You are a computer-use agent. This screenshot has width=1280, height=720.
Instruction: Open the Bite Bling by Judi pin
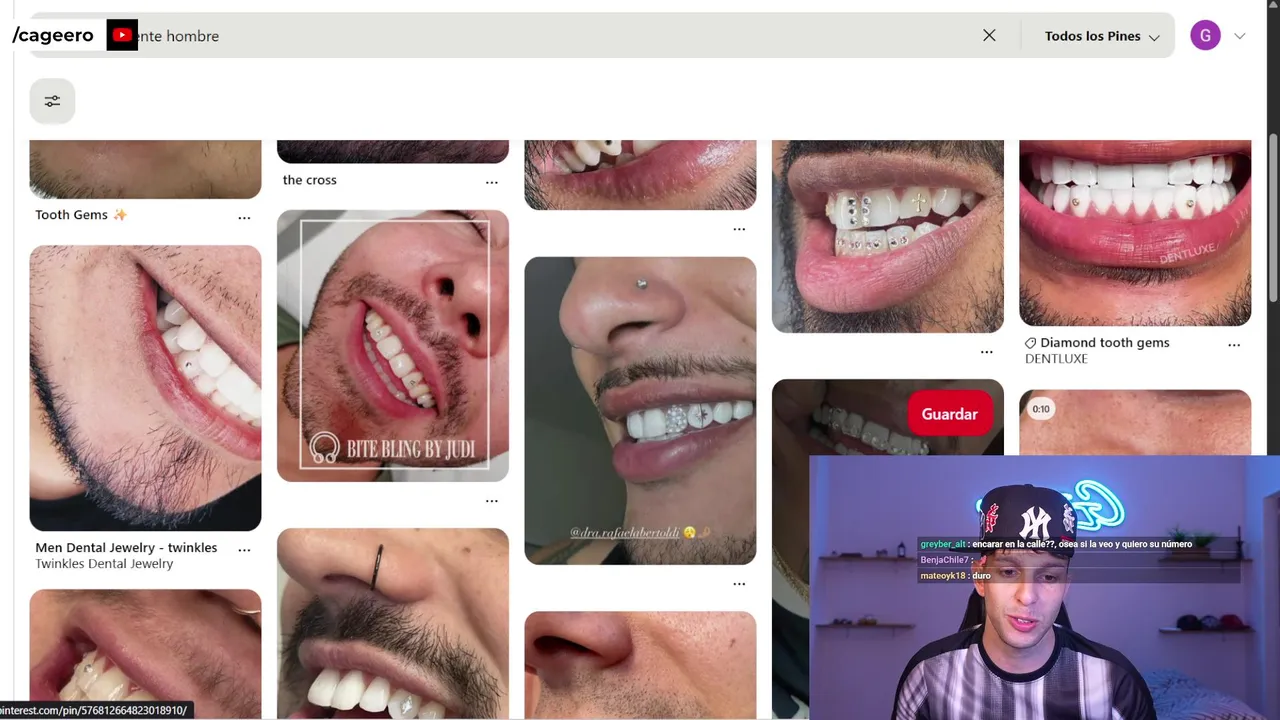(x=392, y=345)
